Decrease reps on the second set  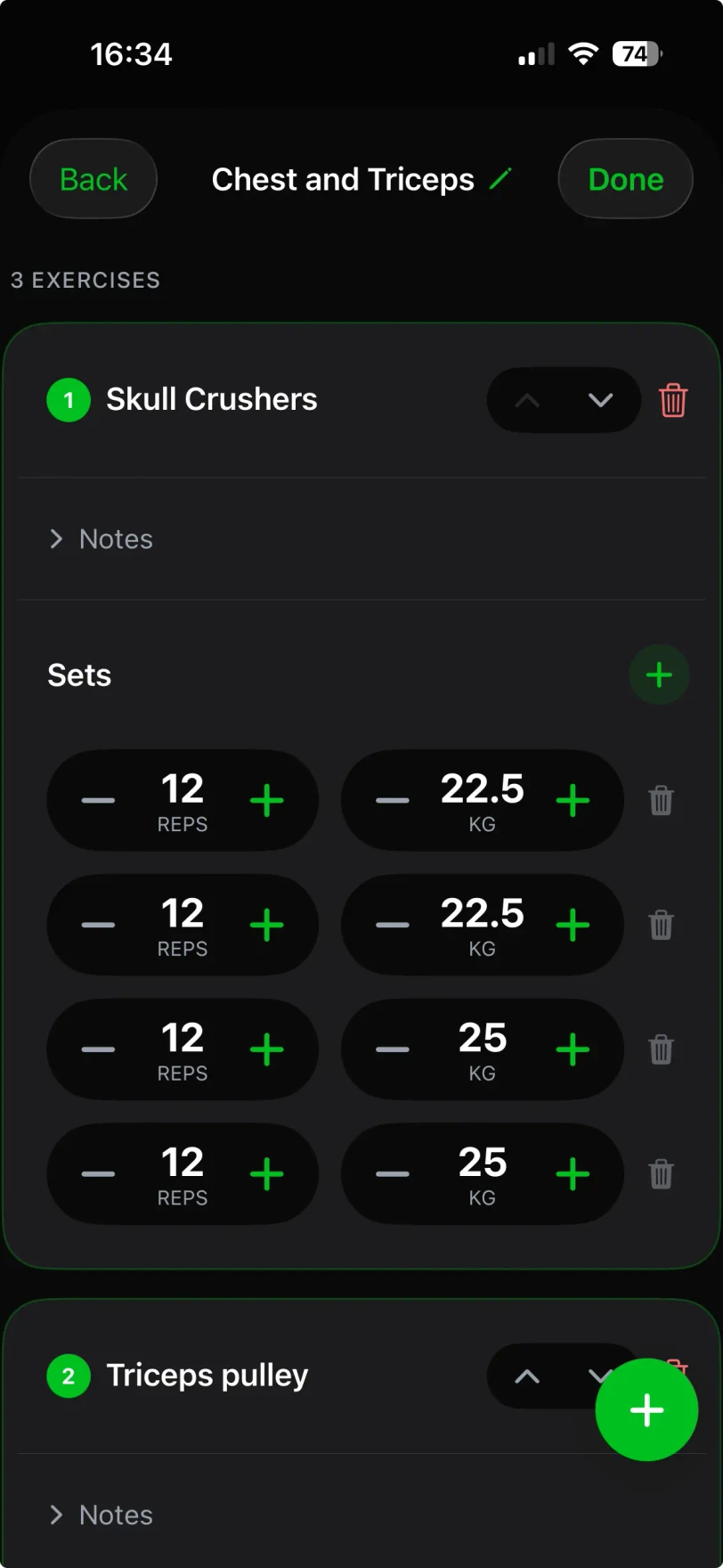(97, 925)
